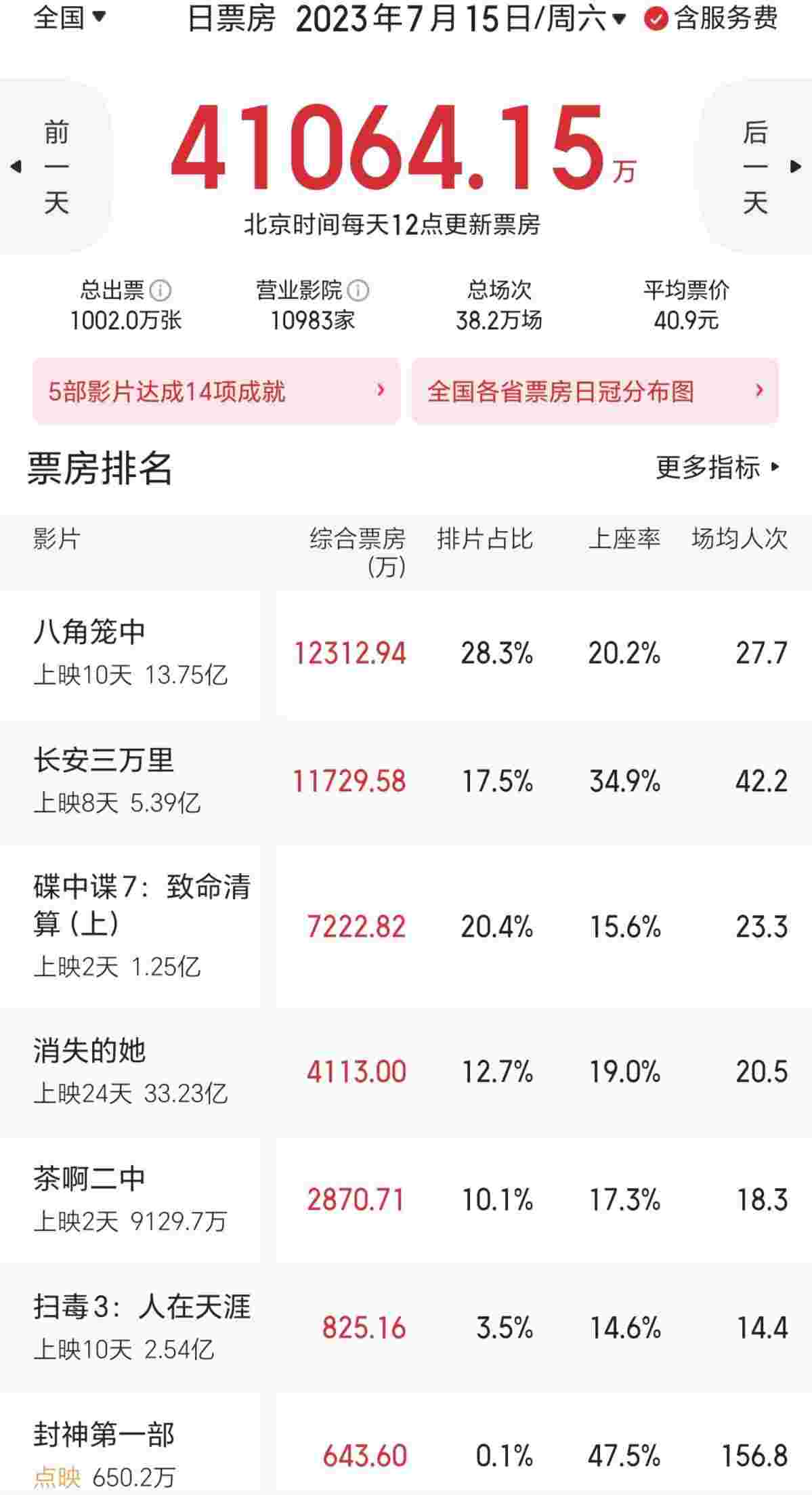This screenshot has height=1495, width=812.
Task: Open 全国各省票房日冠分布图
Action: coord(595,391)
